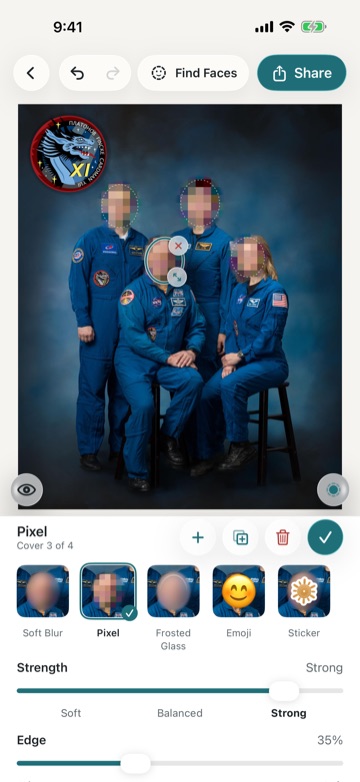Tap the Find Faces button

(x=193, y=73)
